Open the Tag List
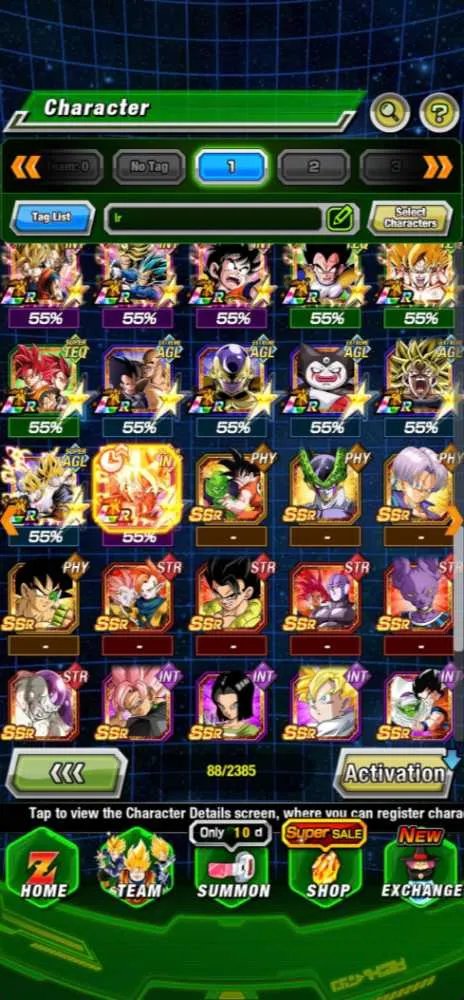This screenshot has height=1000, width=464. point(52,217)
